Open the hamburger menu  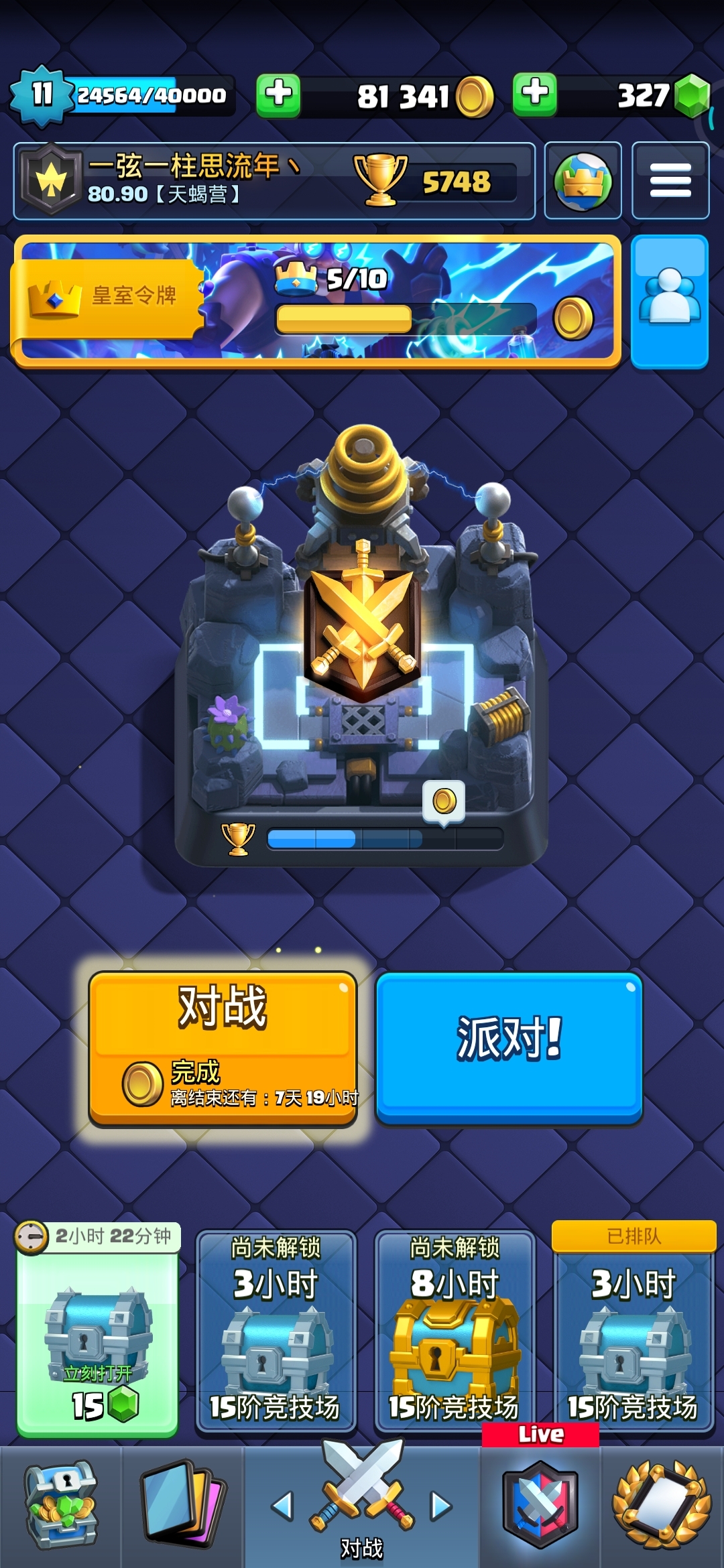pyautogui.click(x=670, y=181)
